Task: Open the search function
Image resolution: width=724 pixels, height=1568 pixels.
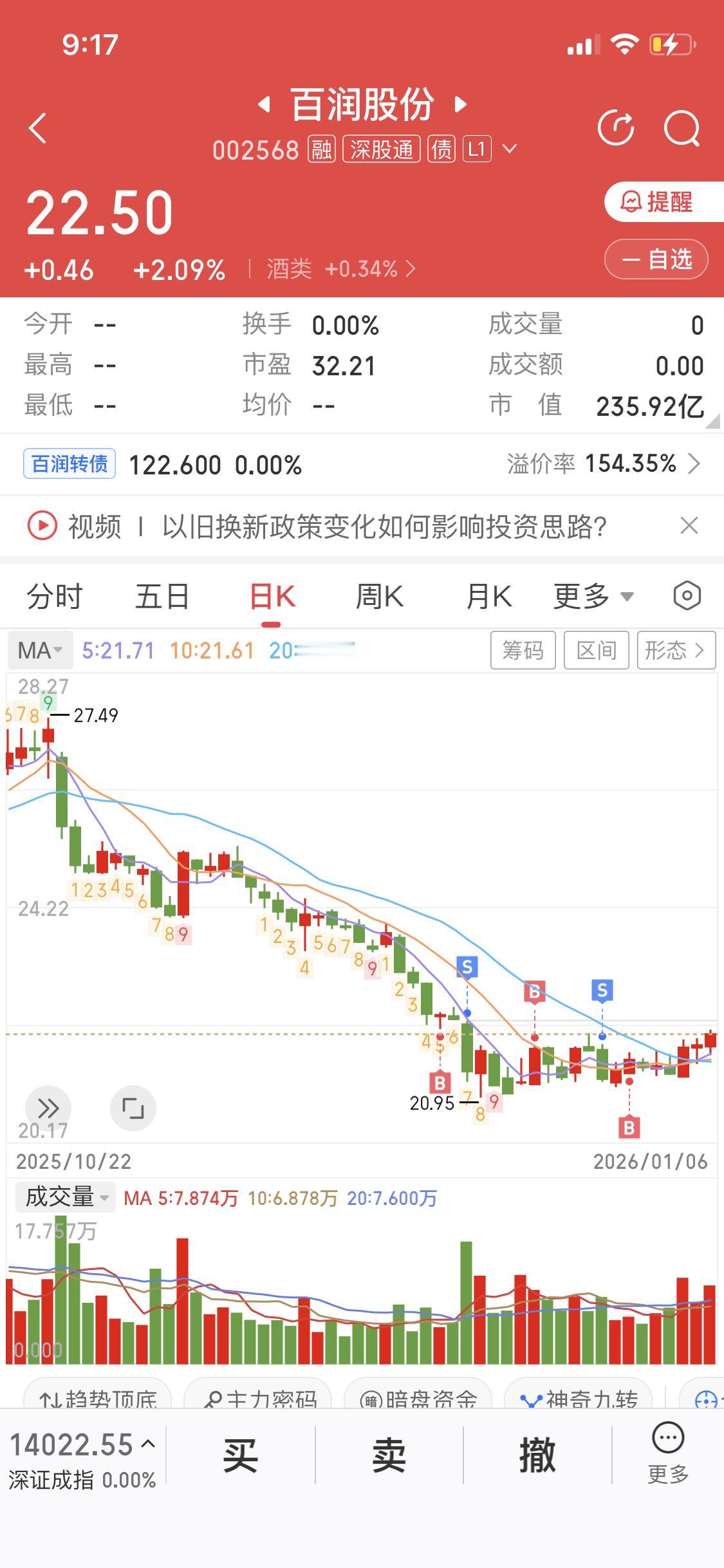Action: click(x=682, y=127)
